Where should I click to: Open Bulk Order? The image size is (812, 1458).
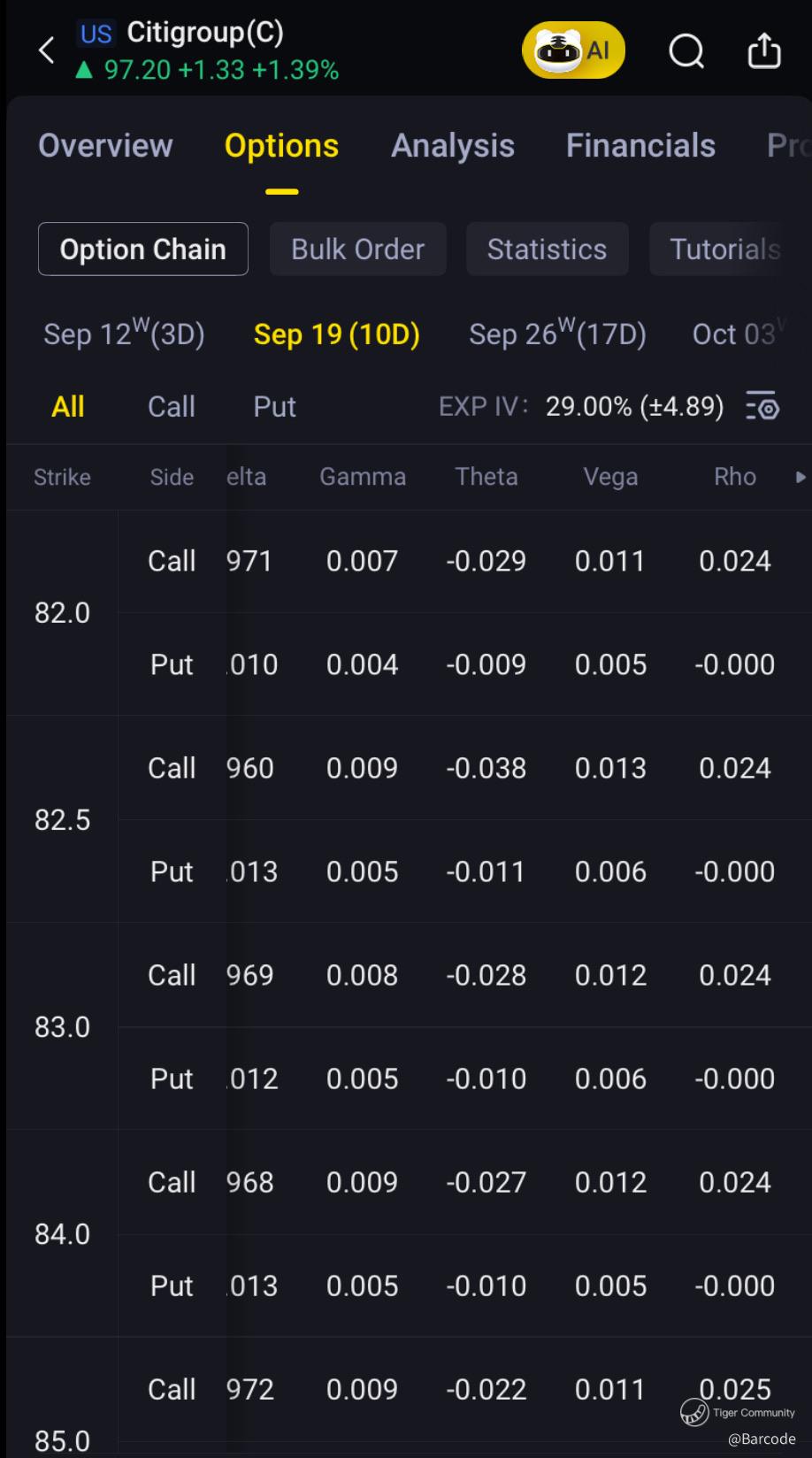357,249
